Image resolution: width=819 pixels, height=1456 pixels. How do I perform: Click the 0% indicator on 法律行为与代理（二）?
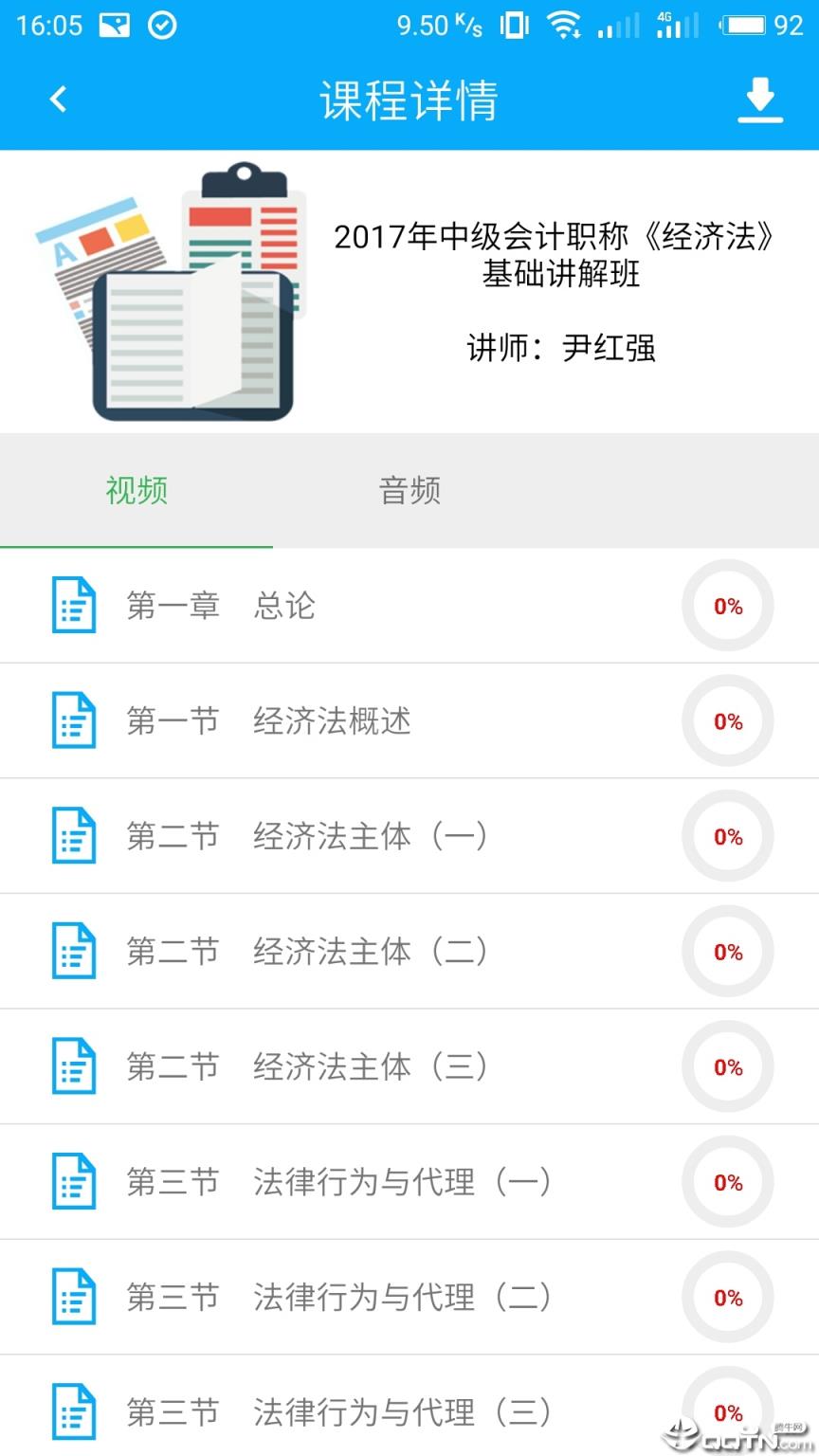[727, 1297]
